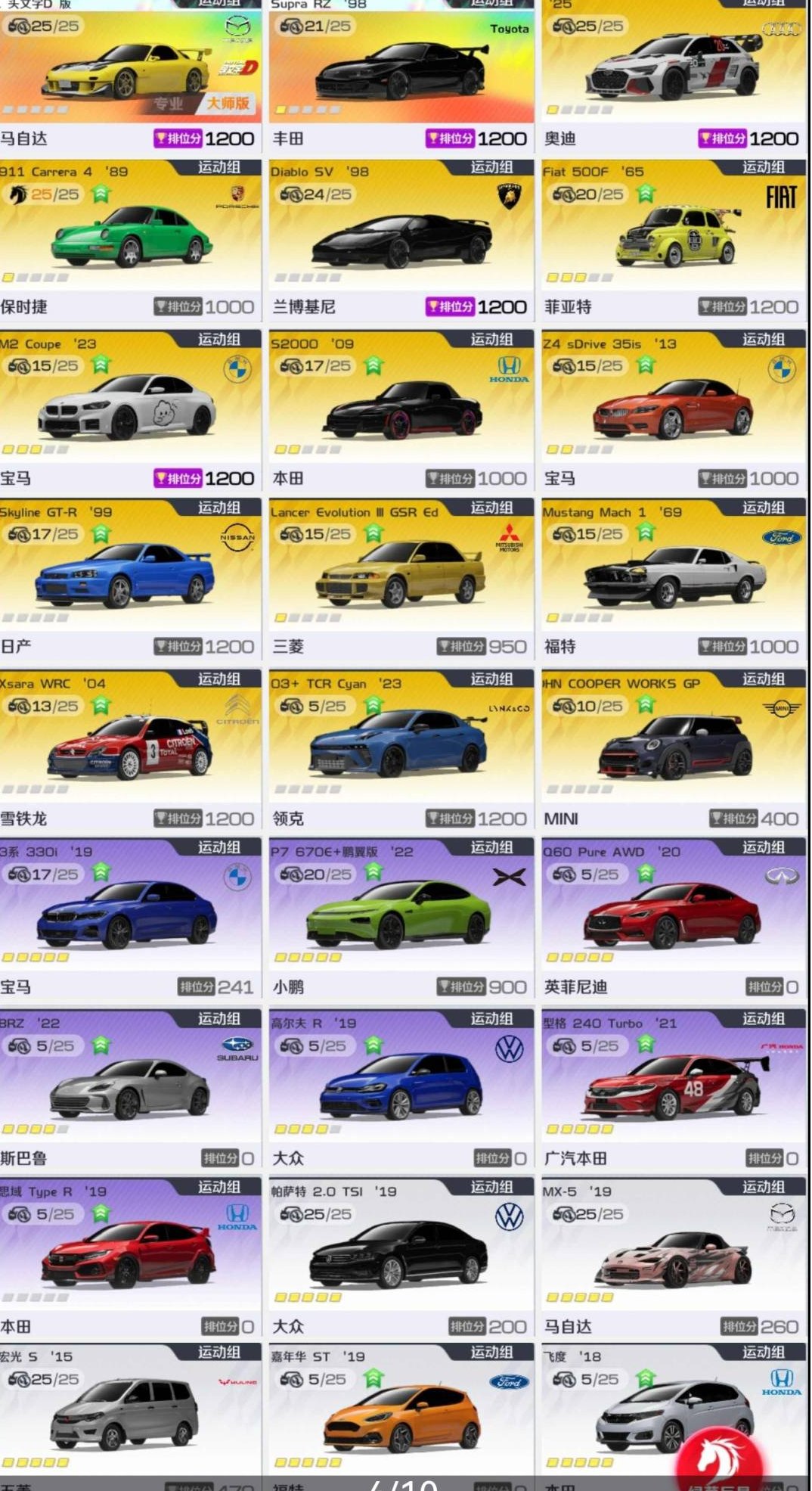
Task: Open the Citroën Xsara WRC '04 card
Action: pos(130,751)
